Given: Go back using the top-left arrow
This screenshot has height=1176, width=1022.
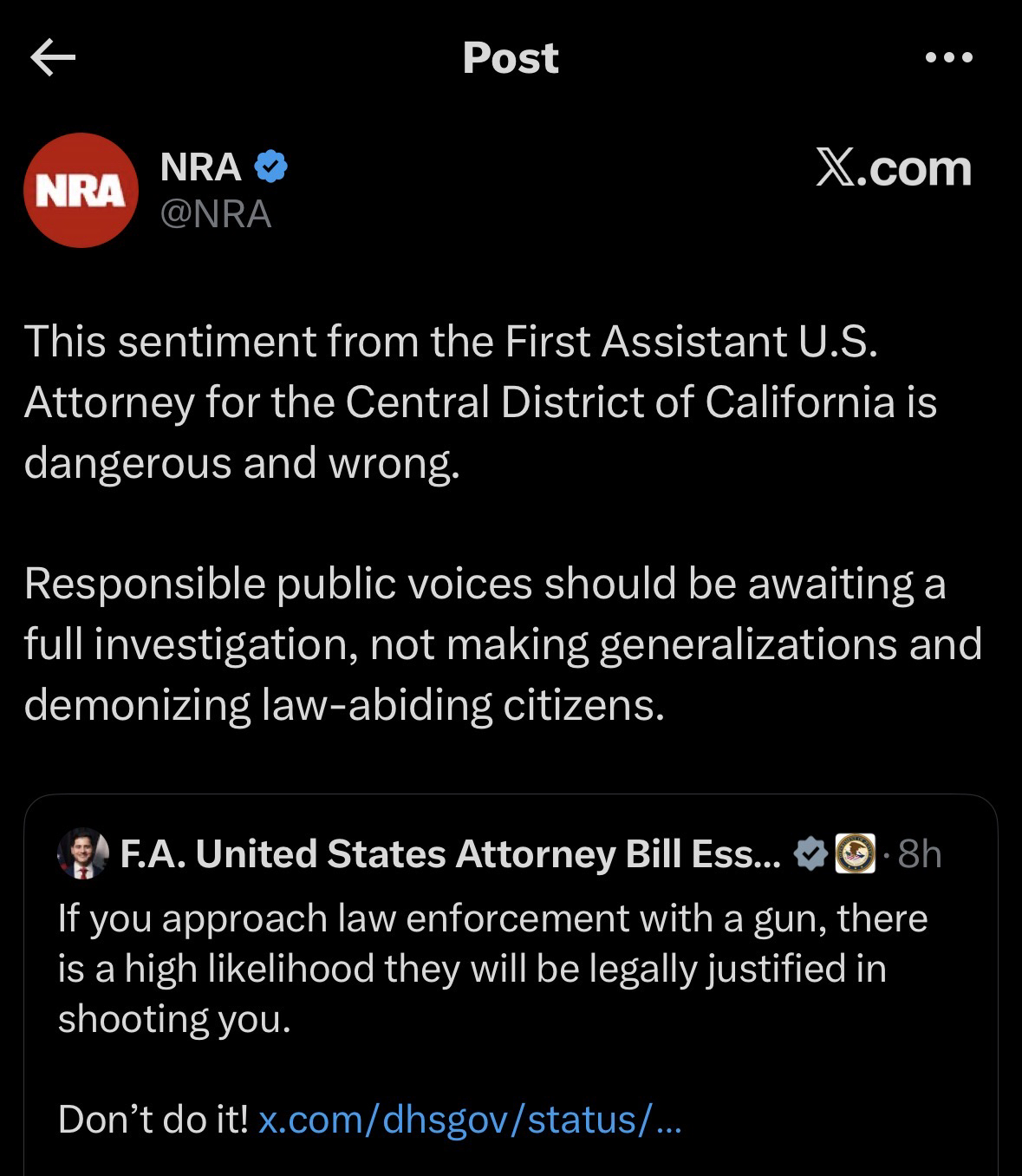Looking at the screenshot, I should click(53, 58).
